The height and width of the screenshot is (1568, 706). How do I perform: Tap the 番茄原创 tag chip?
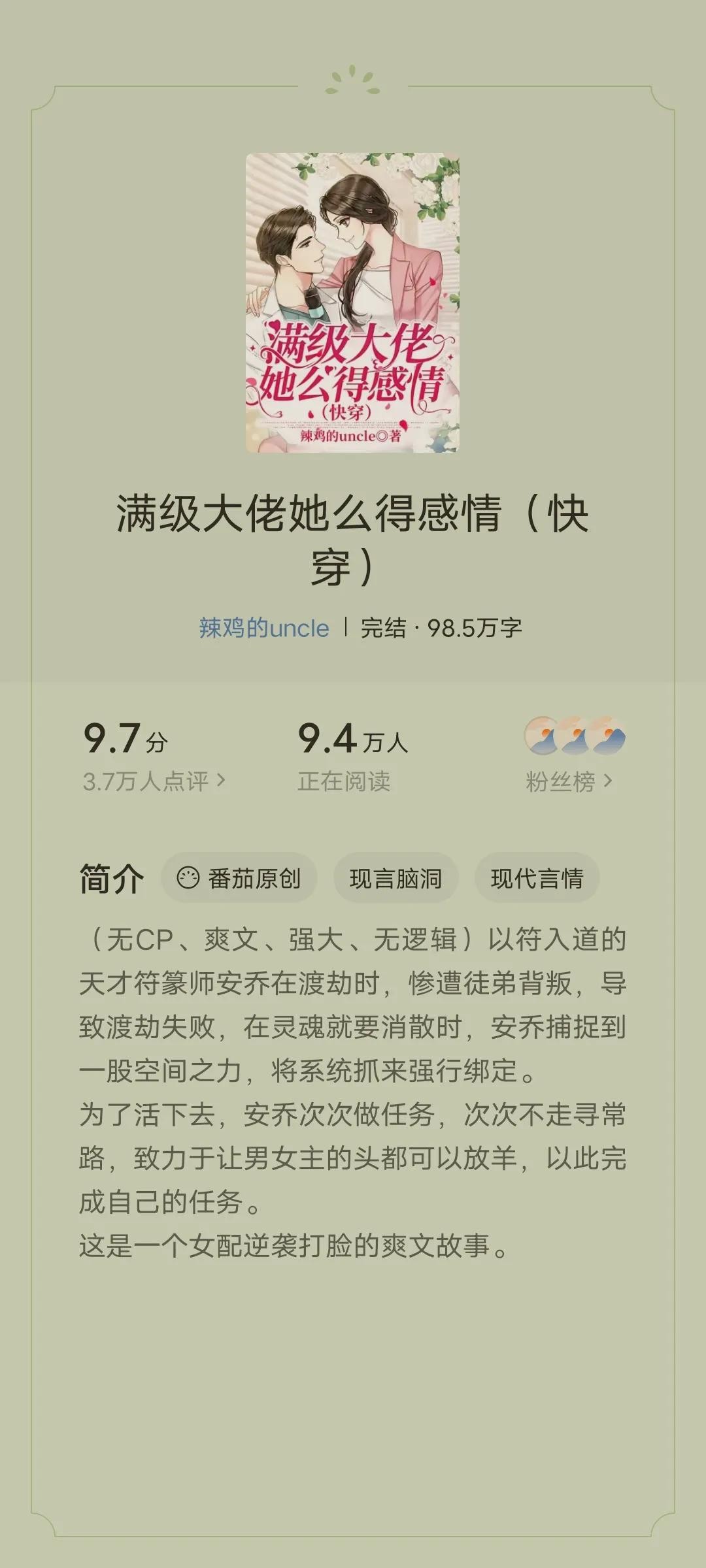coord(239,878)
